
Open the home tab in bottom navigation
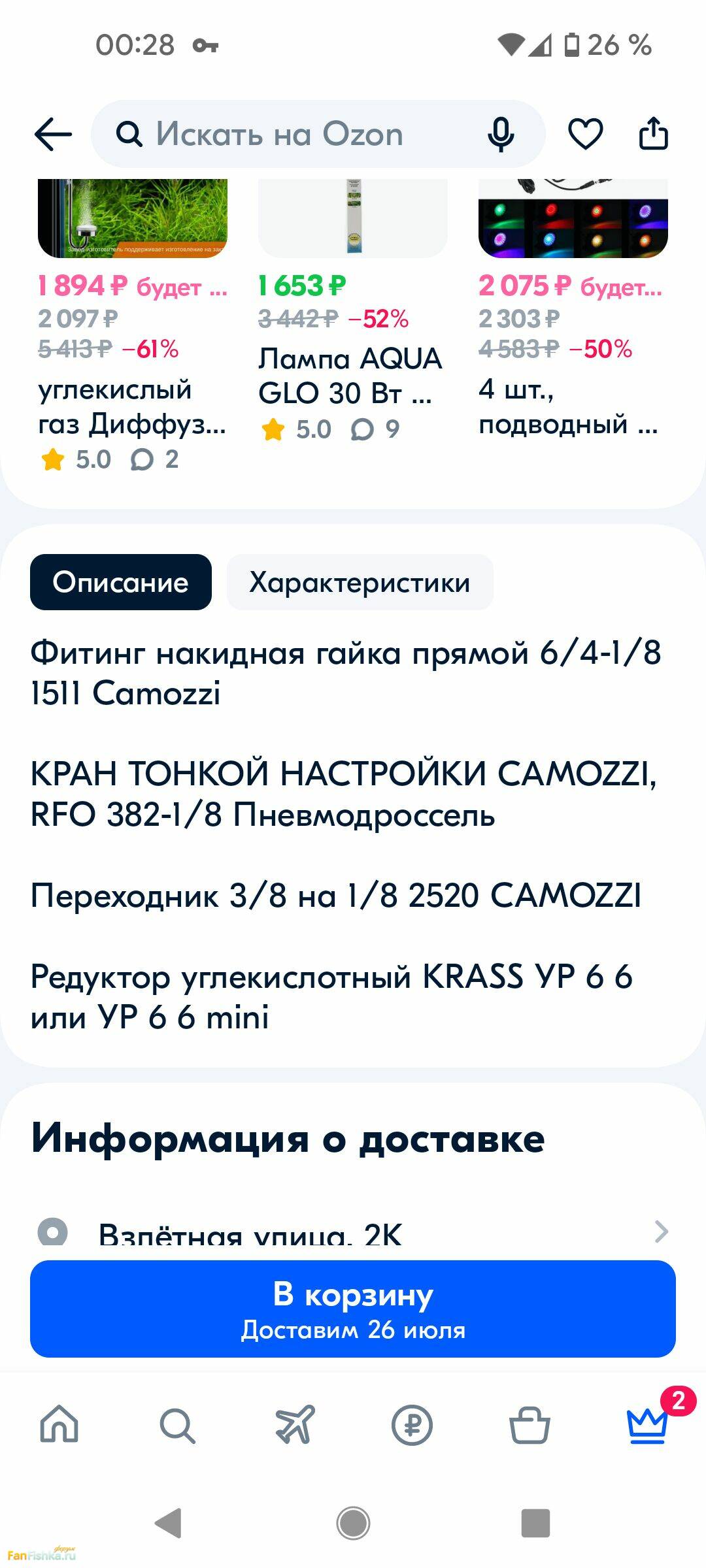tap(59, 1424)
